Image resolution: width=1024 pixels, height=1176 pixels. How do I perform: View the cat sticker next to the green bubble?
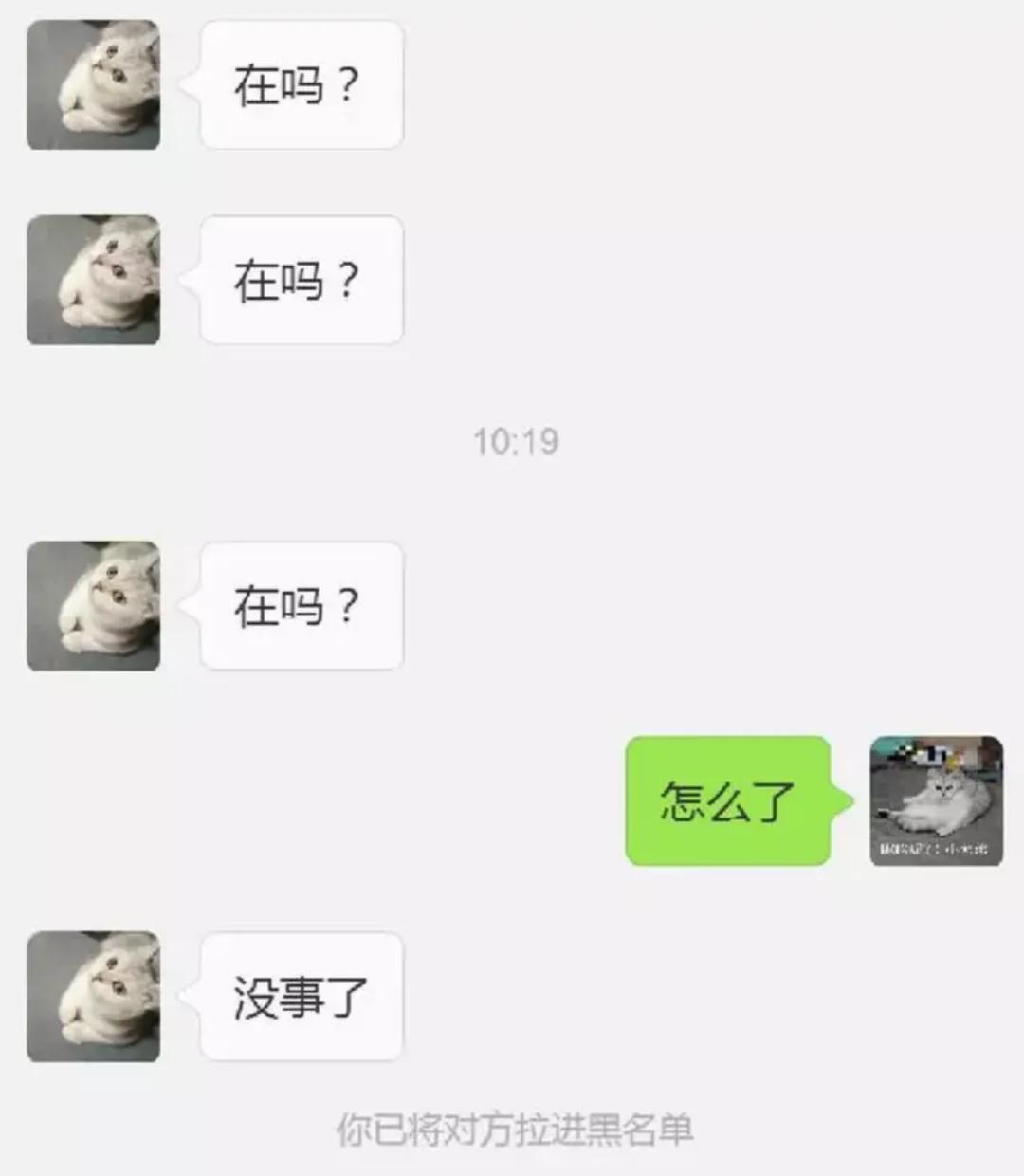[x=934, y=801]
